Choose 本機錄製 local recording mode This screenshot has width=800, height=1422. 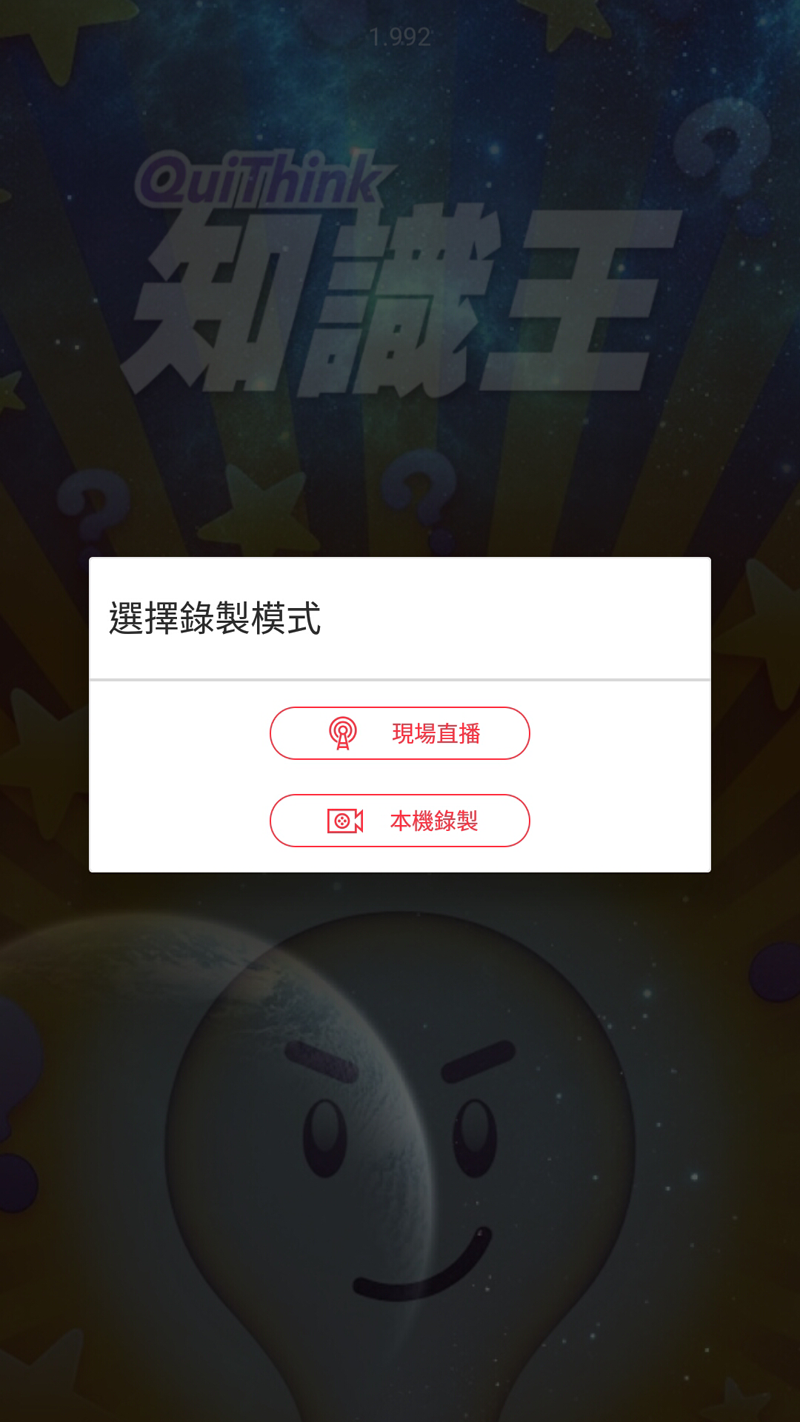tap(400, 821)
